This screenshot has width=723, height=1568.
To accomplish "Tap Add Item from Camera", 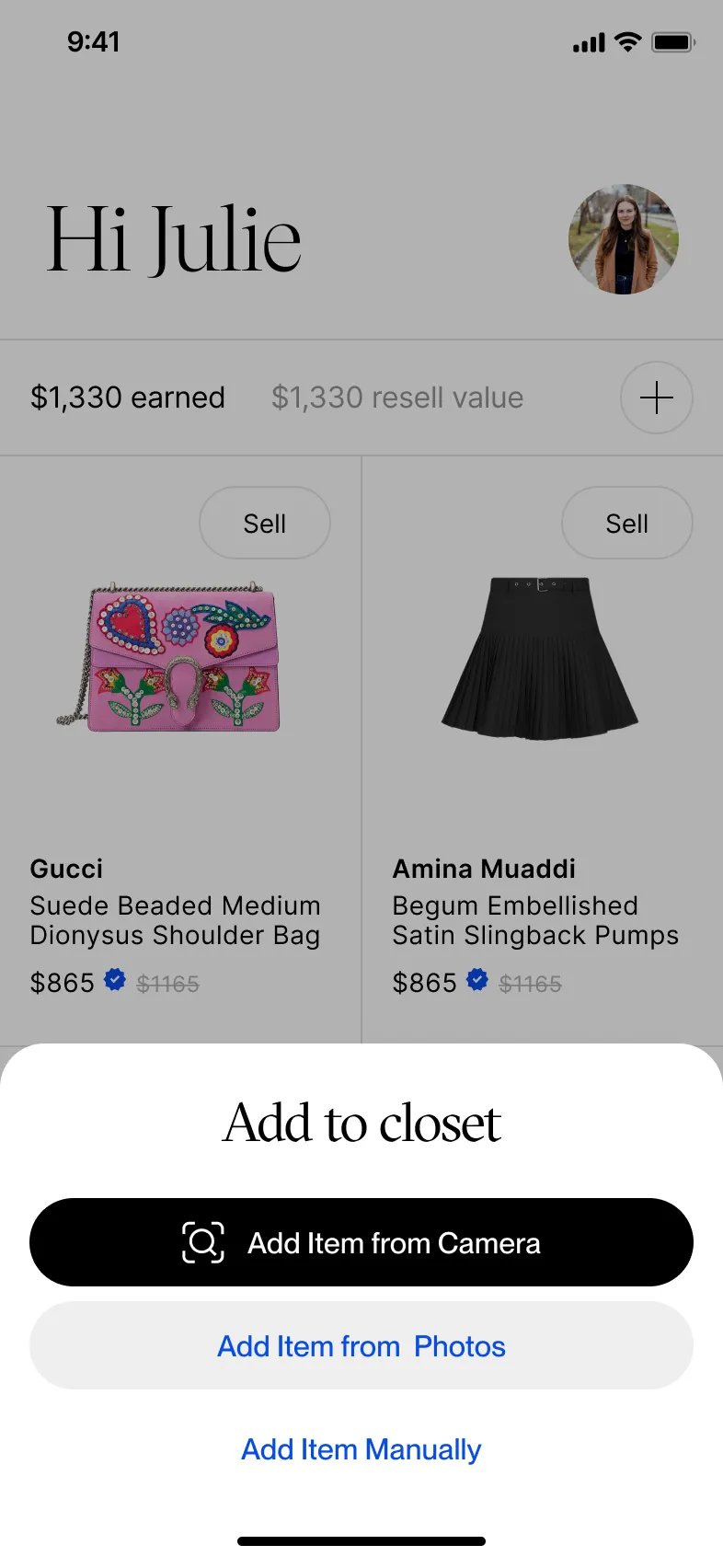I will pos(361,1242).
